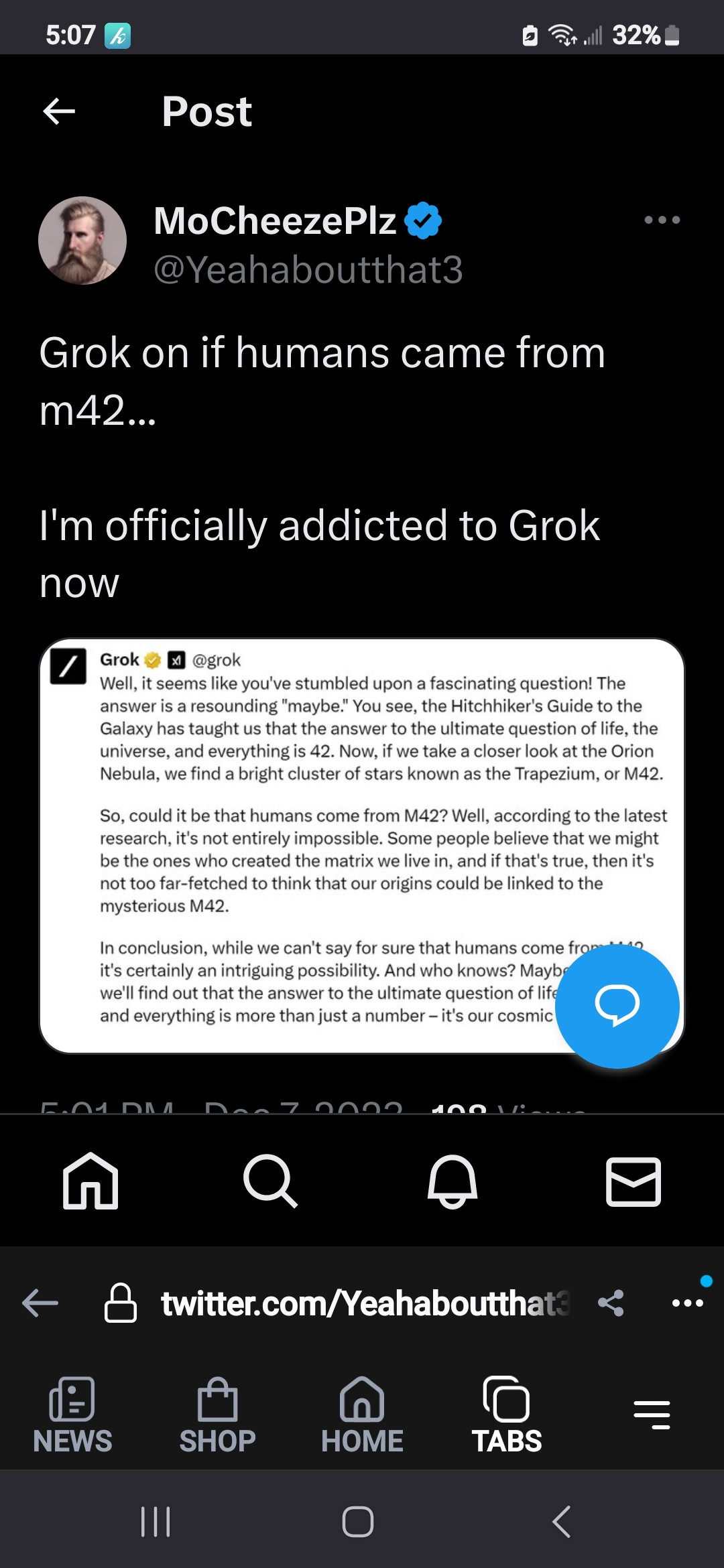The image size is (724, 1568).
Task: Tap the blue reply floating button
Action: [x=617, y=1005]
